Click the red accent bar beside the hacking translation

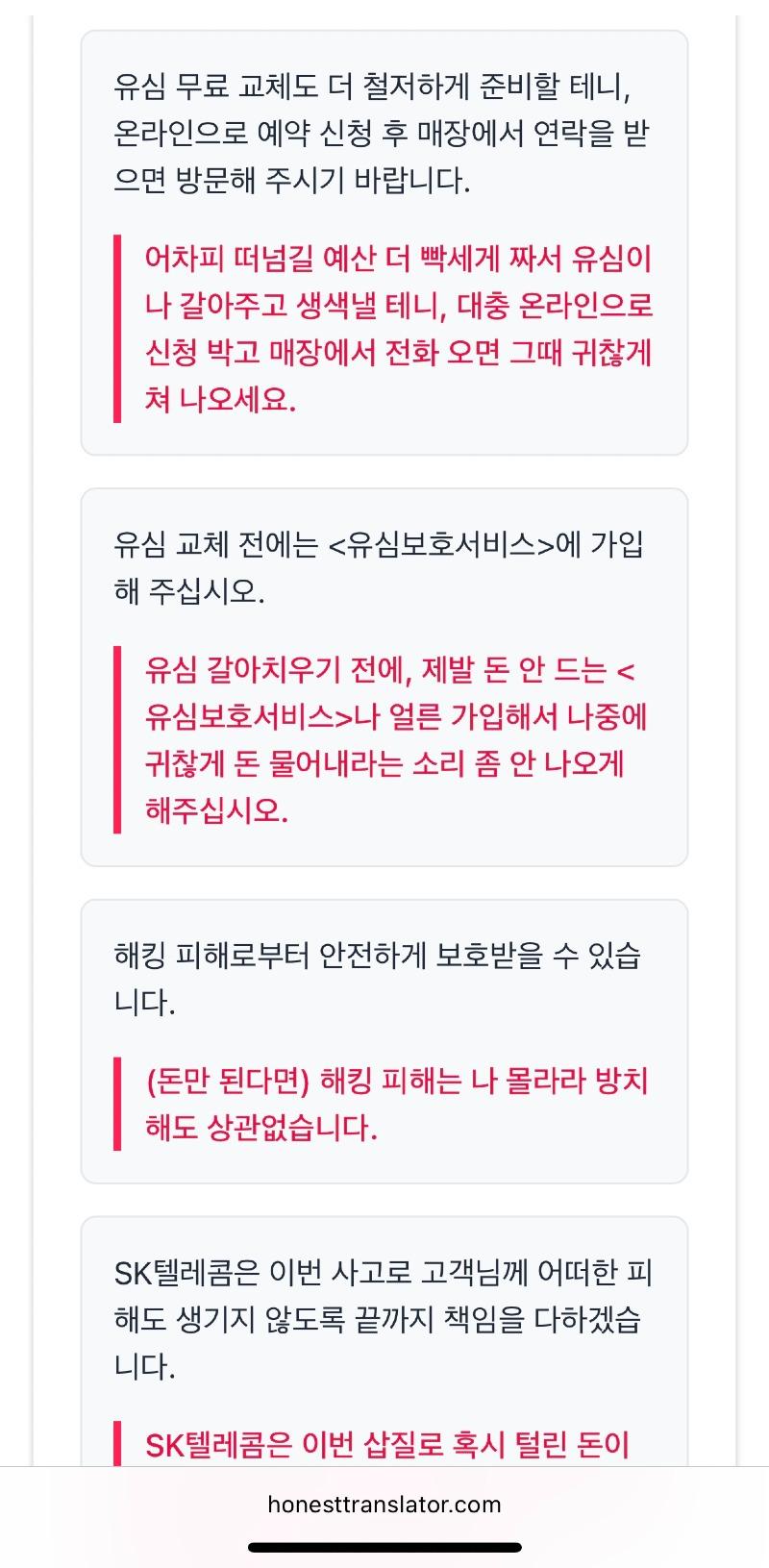coord(119,1106)
